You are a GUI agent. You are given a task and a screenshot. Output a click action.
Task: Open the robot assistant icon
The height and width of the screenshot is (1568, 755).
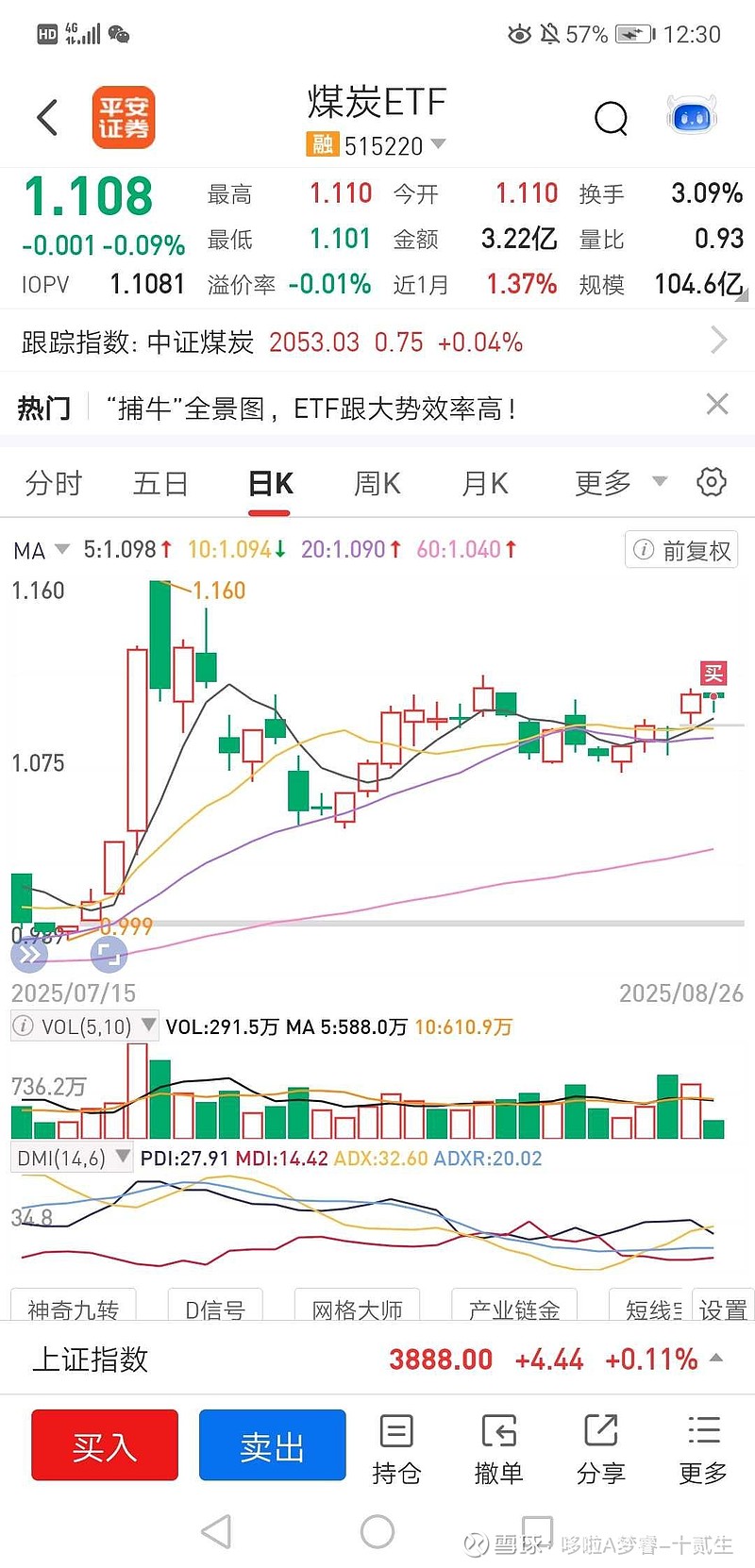(692, 117)
